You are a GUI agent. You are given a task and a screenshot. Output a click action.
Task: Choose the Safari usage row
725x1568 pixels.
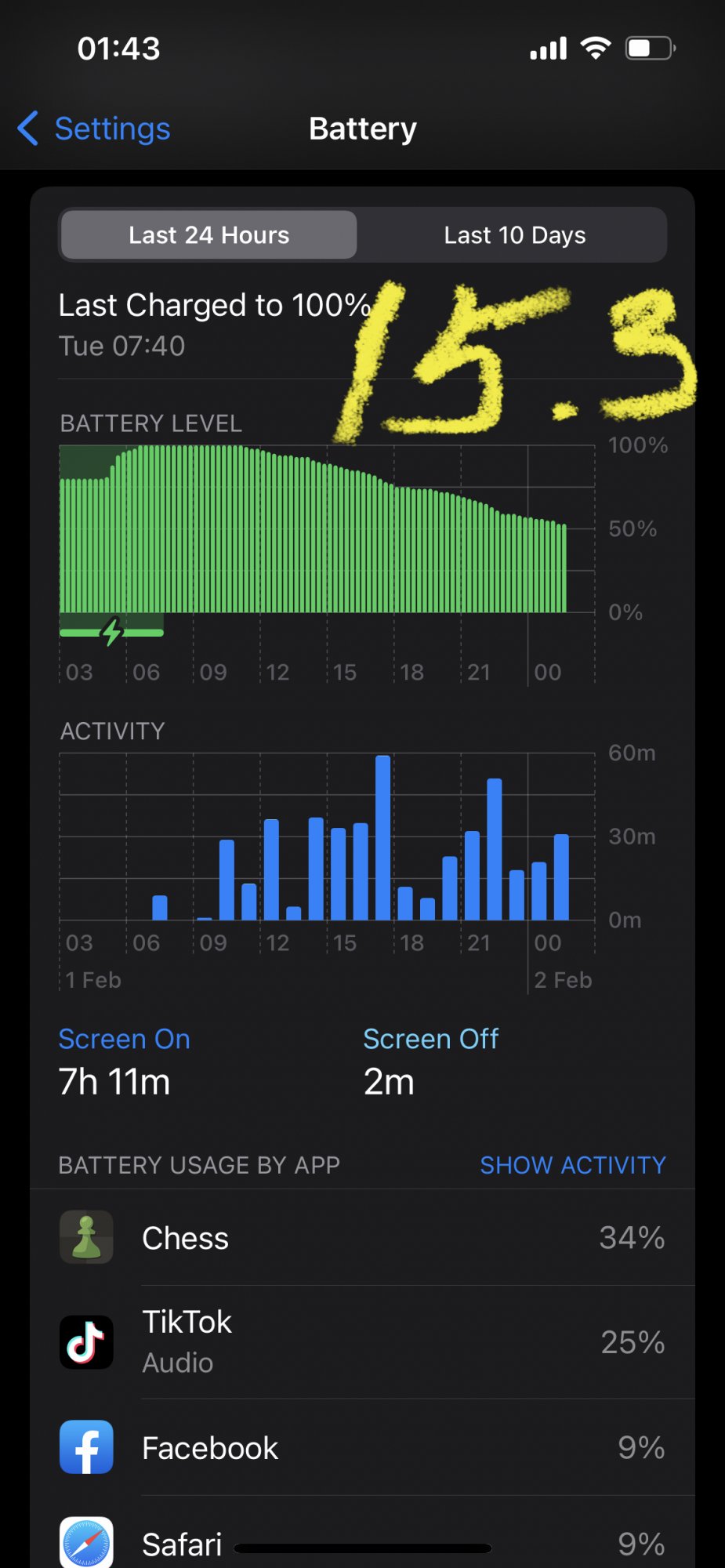point(362,1541)
